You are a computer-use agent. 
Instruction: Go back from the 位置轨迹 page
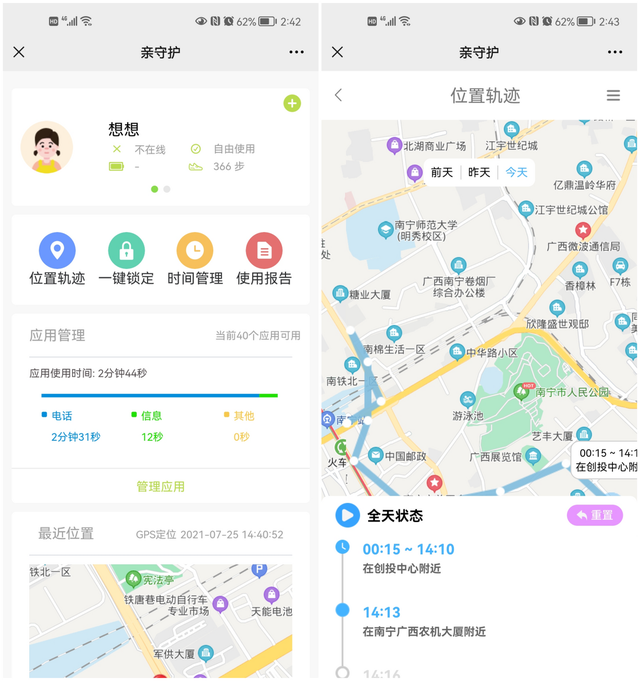[x=339, y=95]
